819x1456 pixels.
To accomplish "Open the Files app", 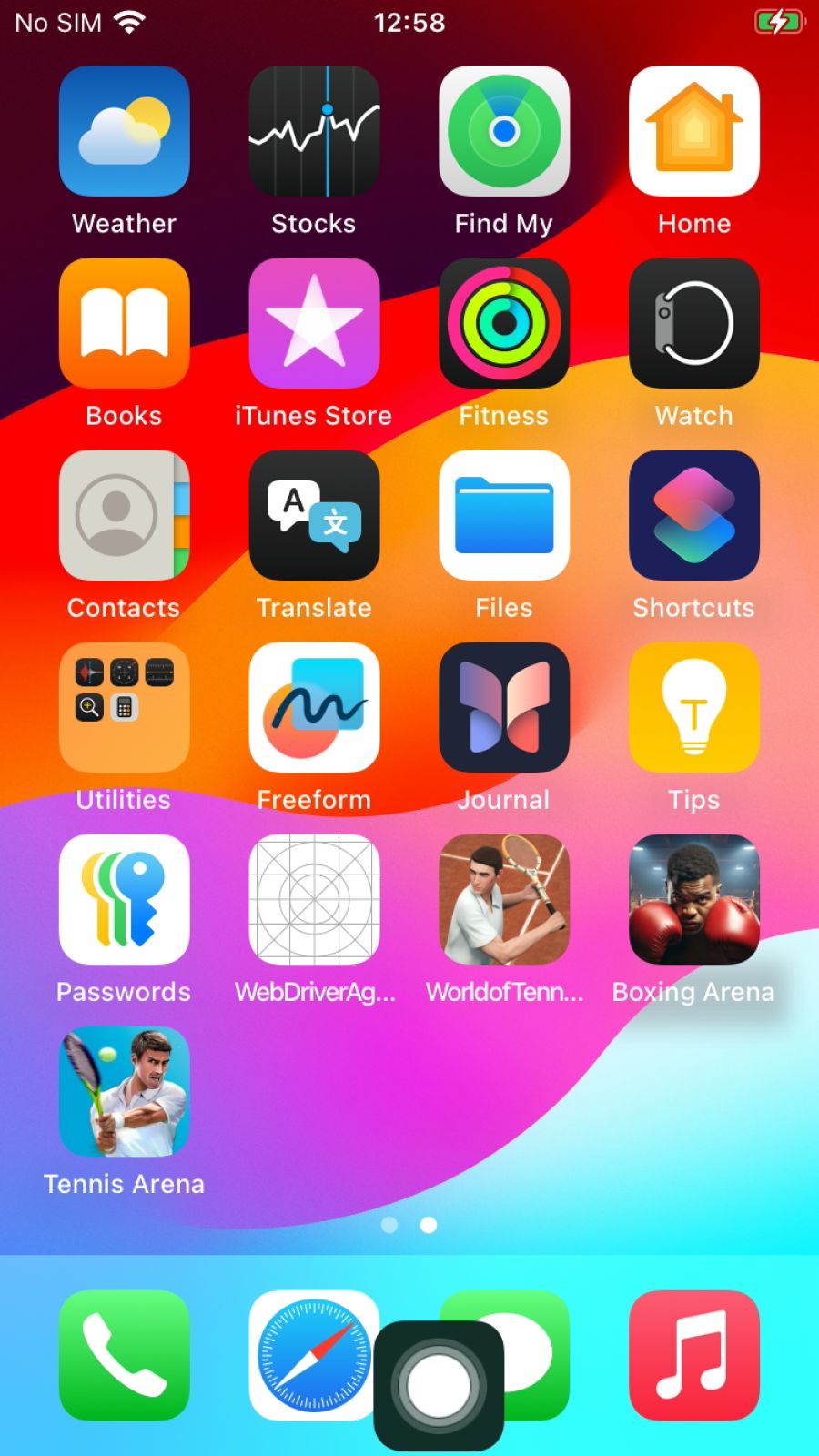I will [x=504, y=515].
